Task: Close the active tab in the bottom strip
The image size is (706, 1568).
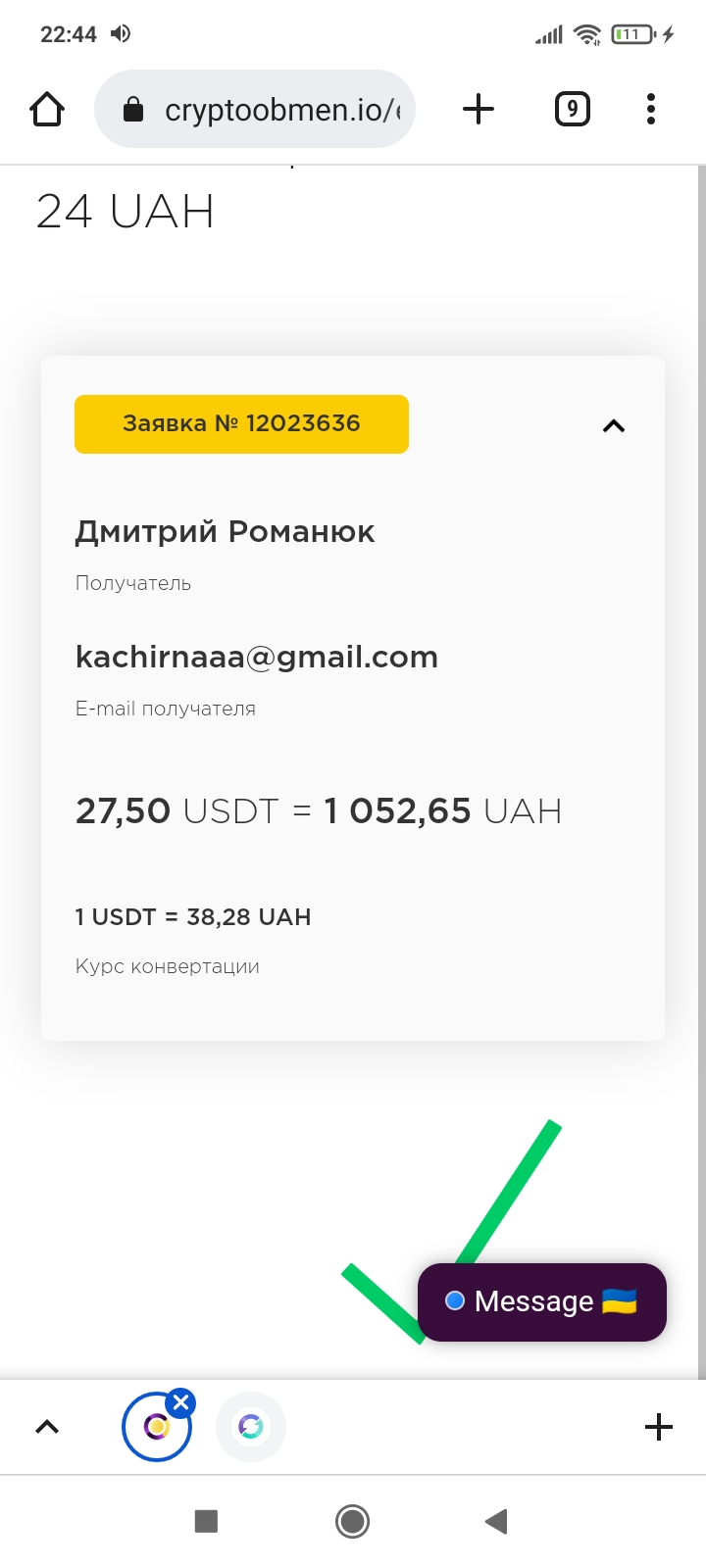Action: click(181, 1403)
